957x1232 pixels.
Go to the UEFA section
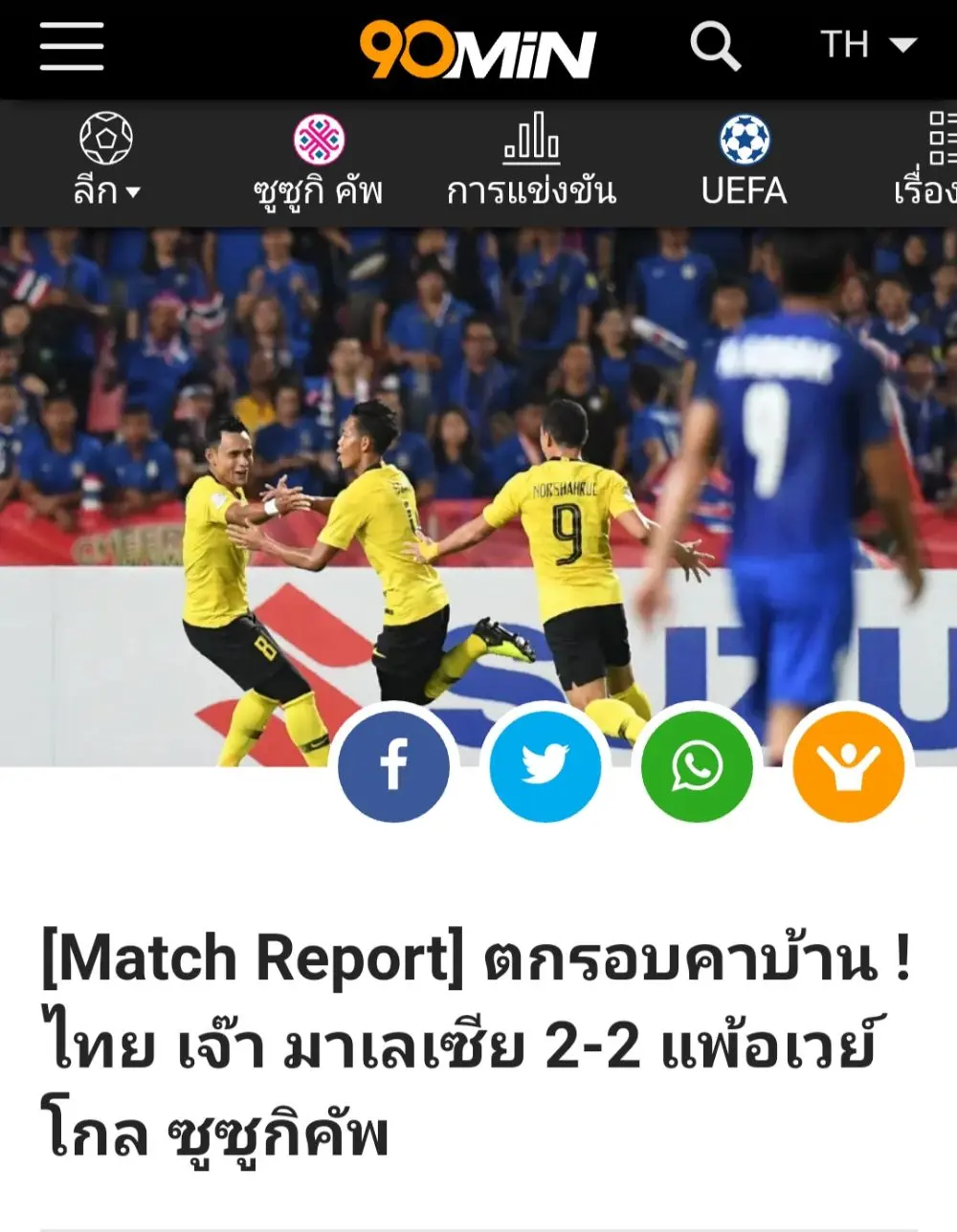(x=744, y=163)
